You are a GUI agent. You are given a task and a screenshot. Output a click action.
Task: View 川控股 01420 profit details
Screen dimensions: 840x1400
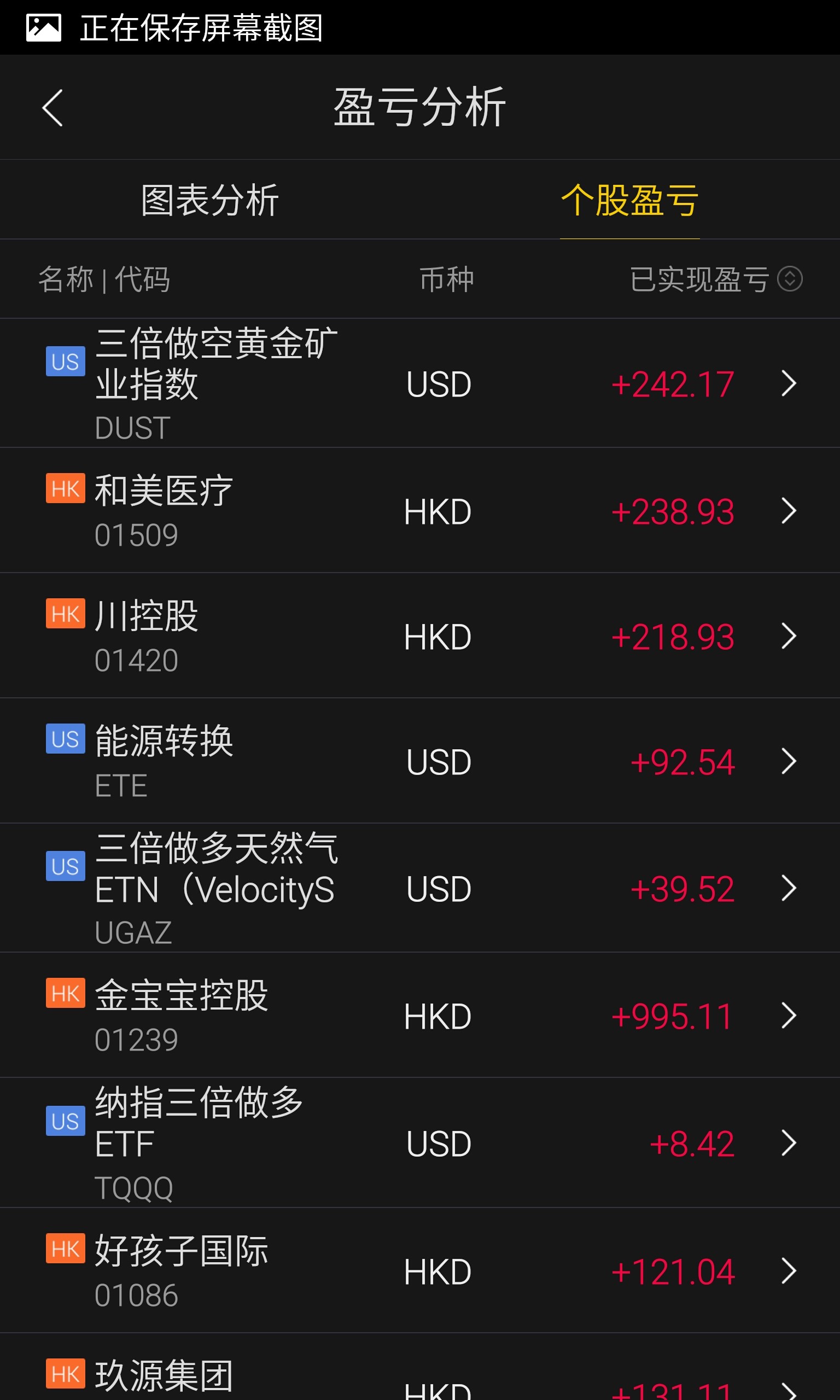pyautogui.click(x=420, y=635)
